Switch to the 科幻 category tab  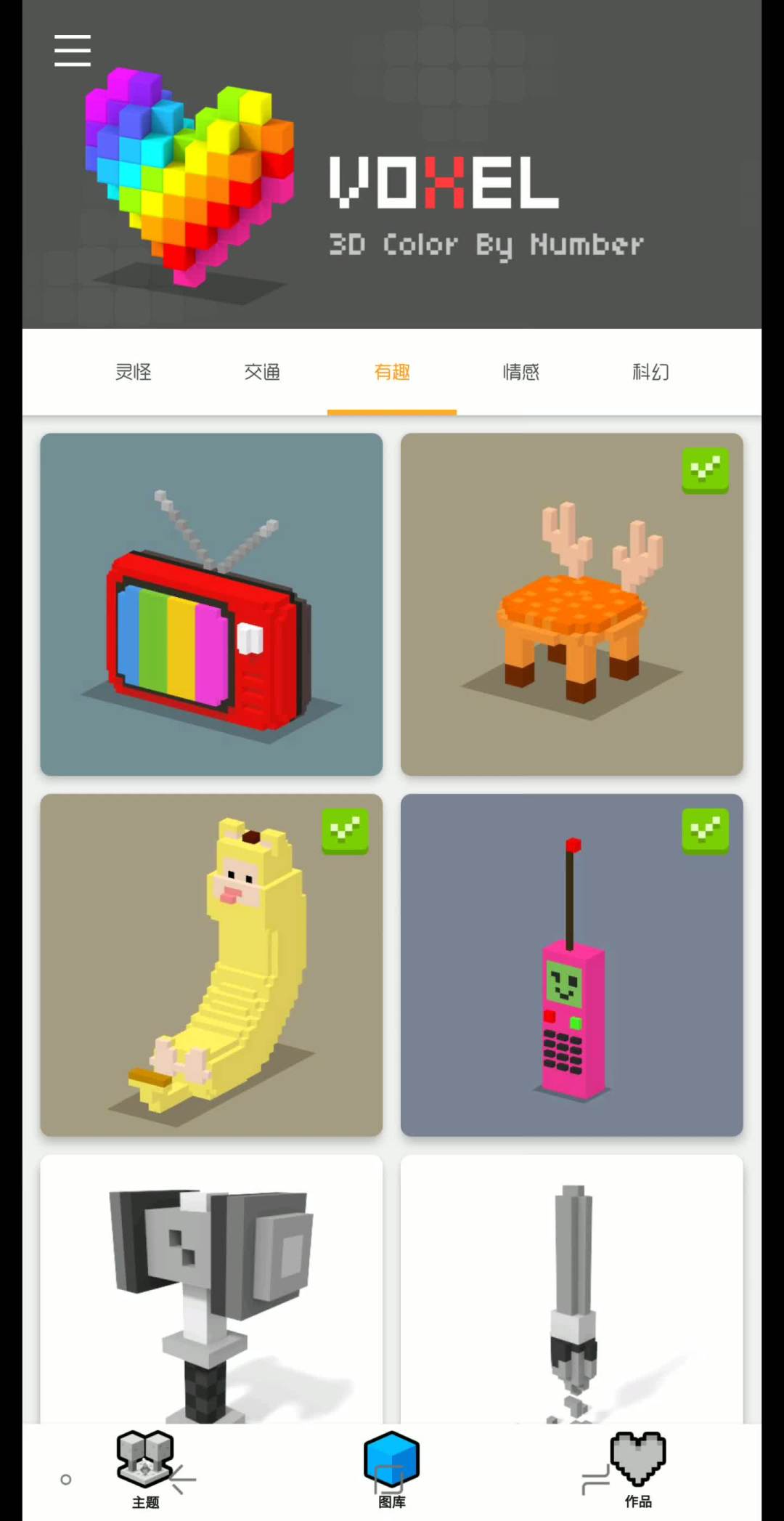[650, 372]
